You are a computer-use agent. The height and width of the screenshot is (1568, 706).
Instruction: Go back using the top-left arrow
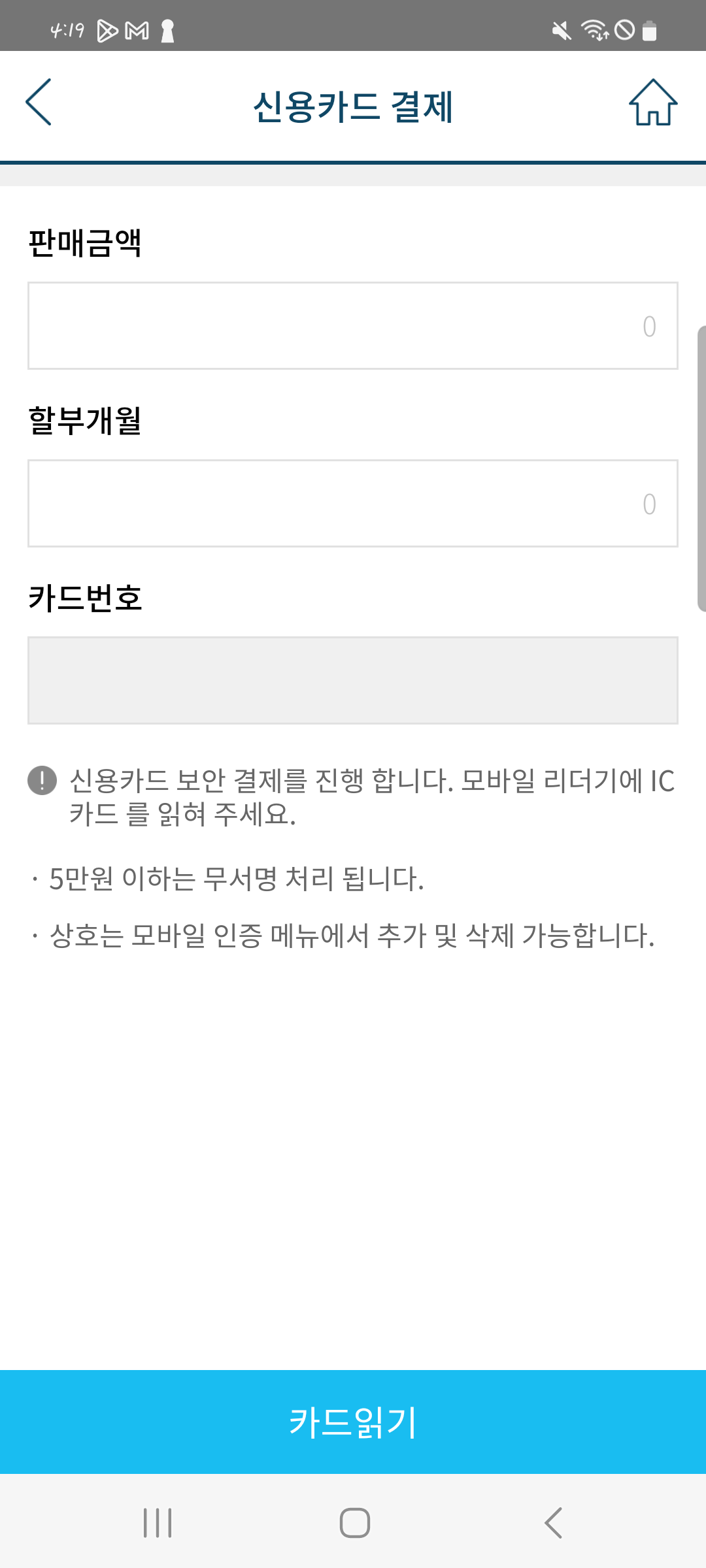[39, 103]
